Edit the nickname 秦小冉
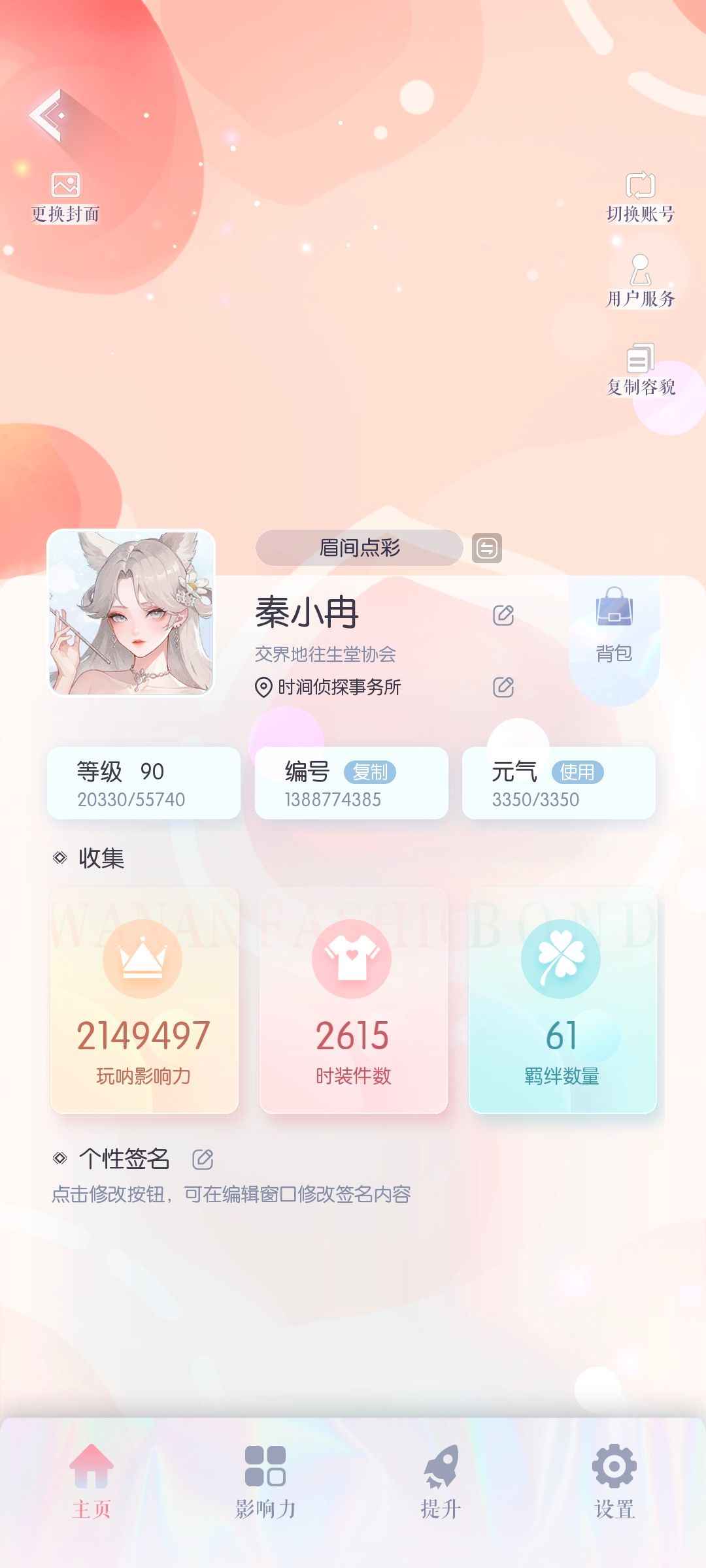706x1568 pixels. [x=503, y=615]
